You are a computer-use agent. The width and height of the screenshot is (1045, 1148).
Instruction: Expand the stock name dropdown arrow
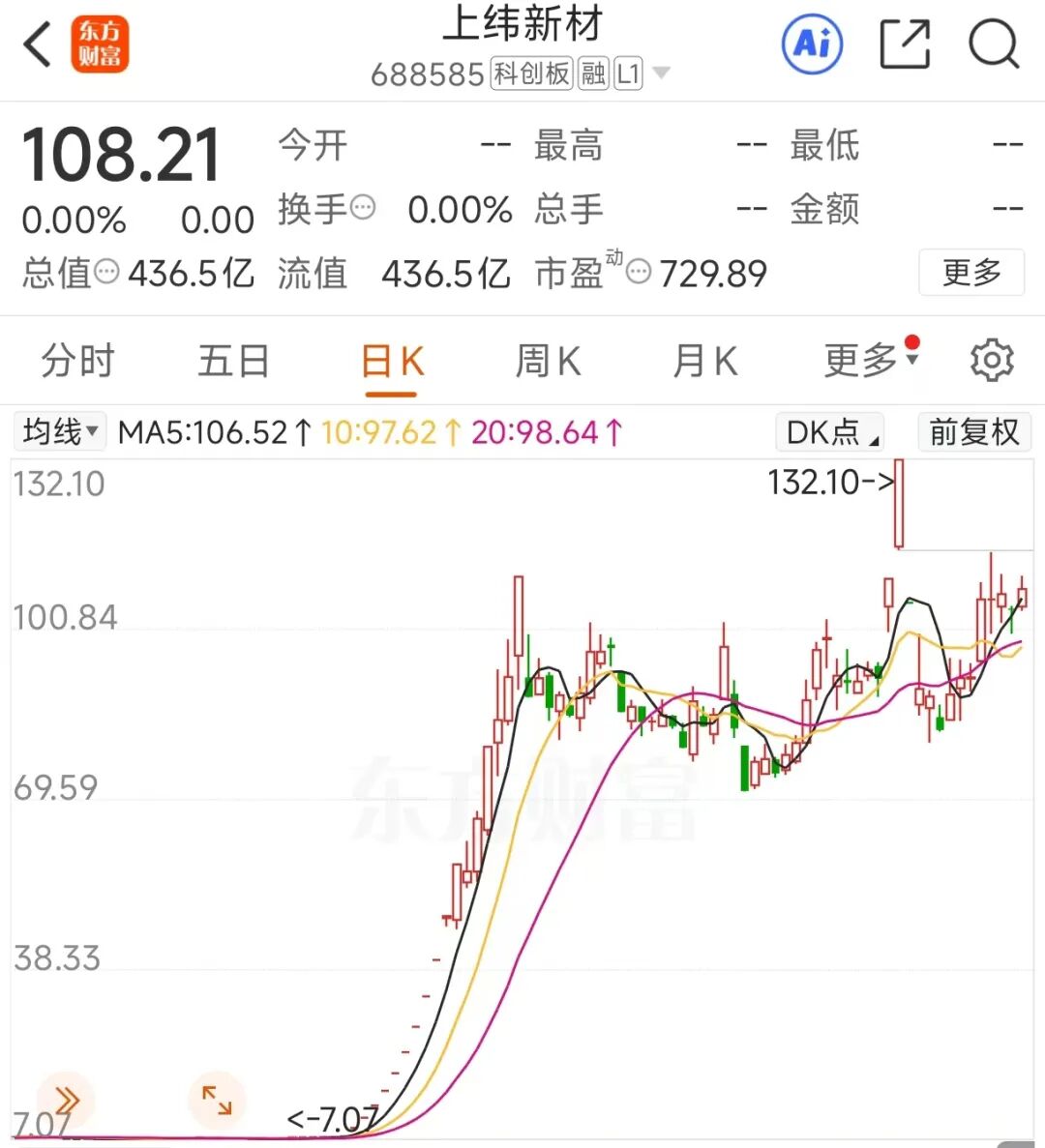pos(662,74)
